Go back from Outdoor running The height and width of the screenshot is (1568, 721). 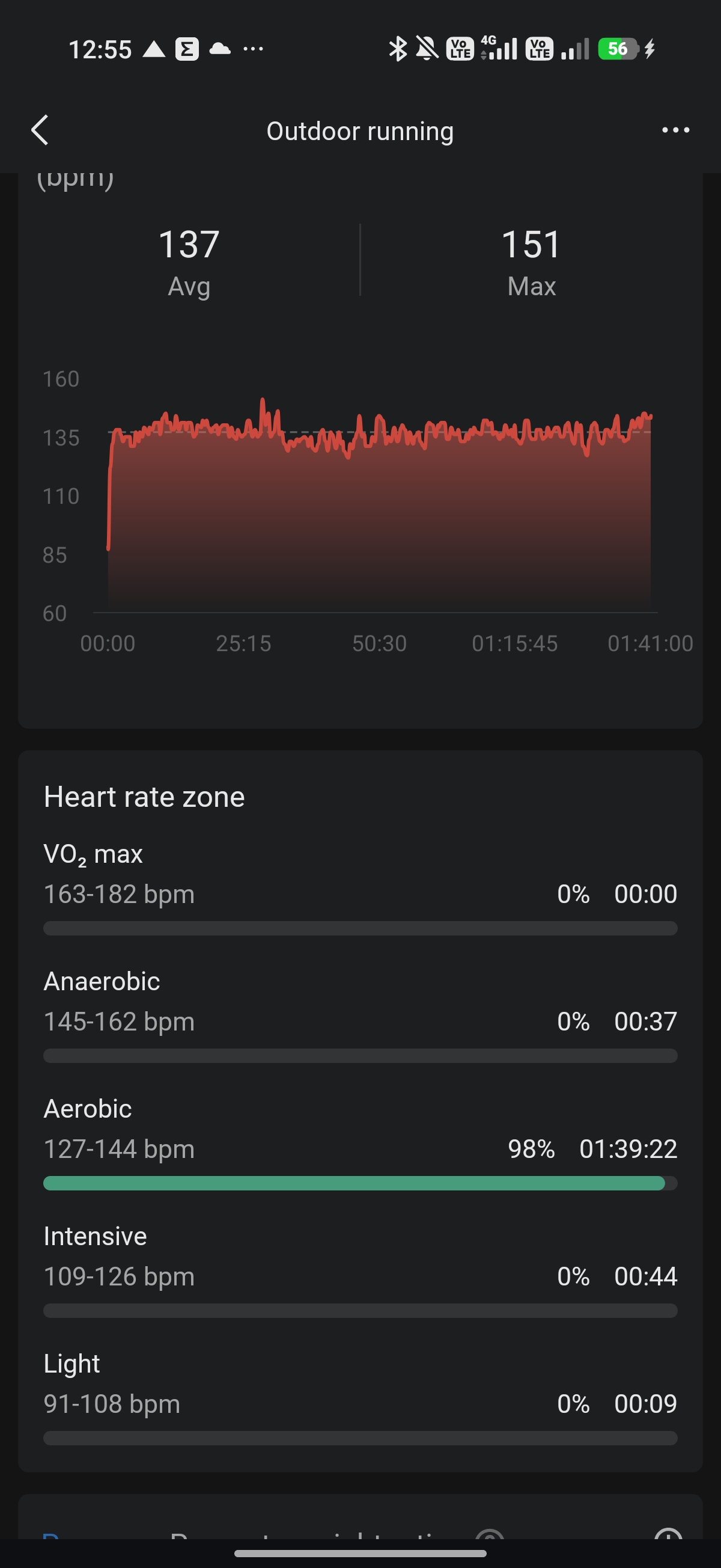[x=40, y=130]
